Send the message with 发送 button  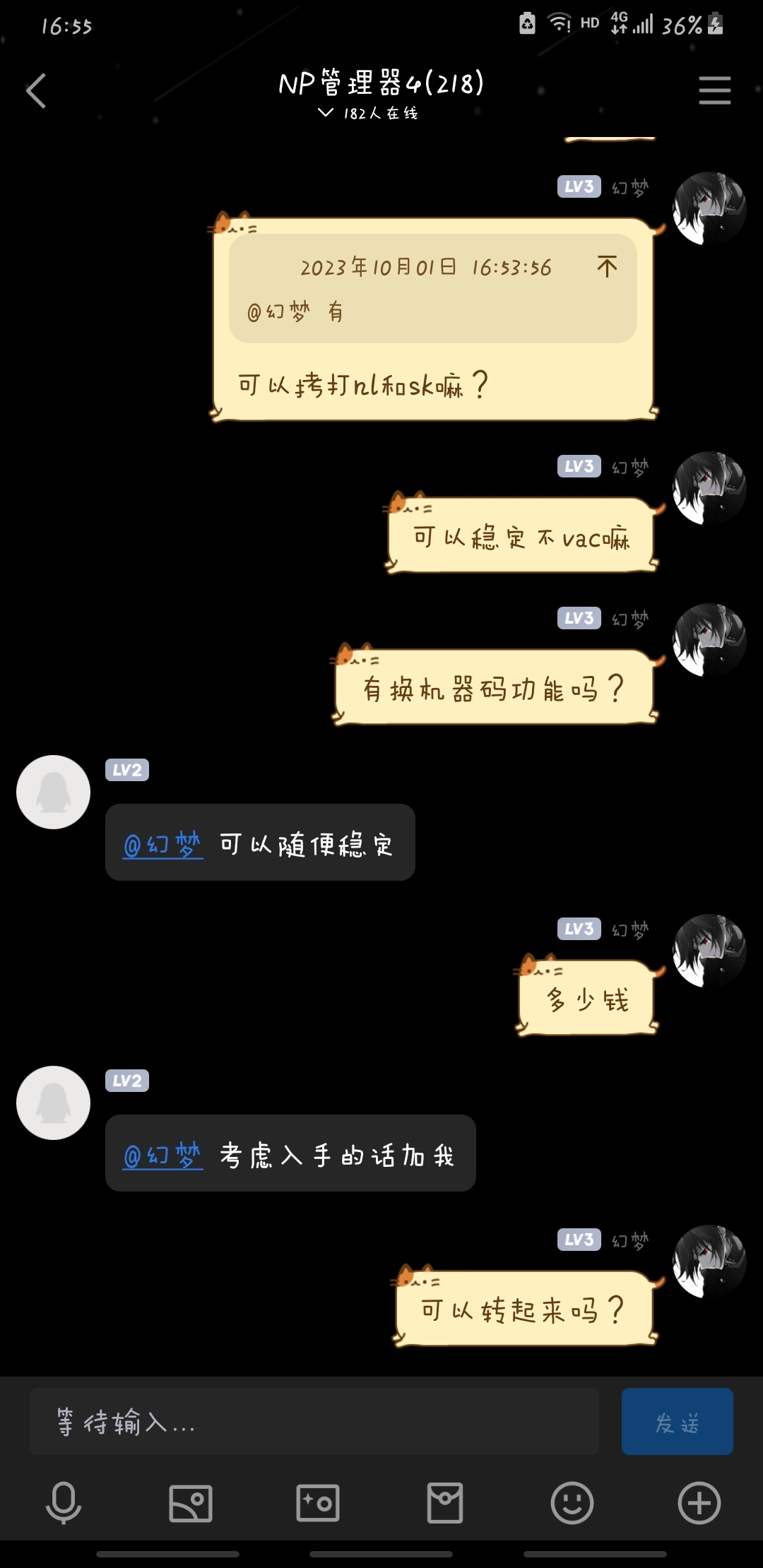(677, 1421)
